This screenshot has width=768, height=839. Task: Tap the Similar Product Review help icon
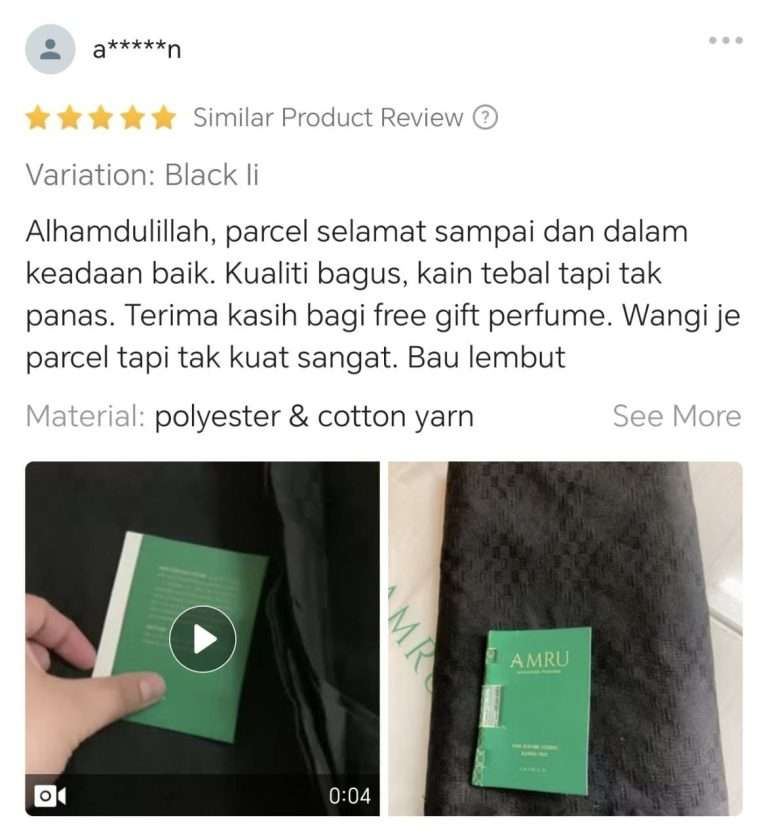485,118
